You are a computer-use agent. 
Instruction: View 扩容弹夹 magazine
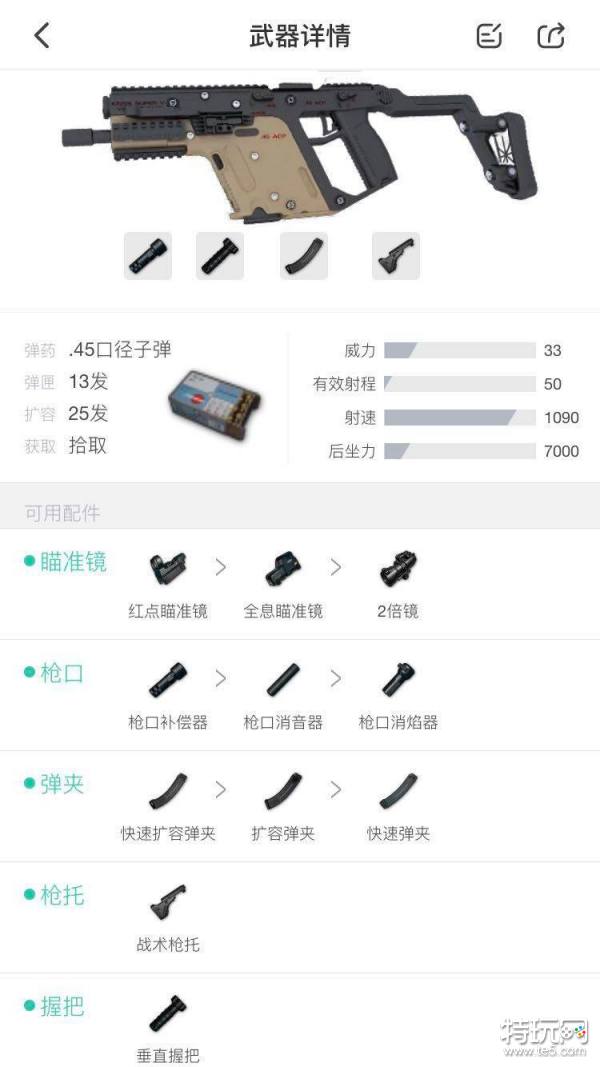[x=283, y=793]
